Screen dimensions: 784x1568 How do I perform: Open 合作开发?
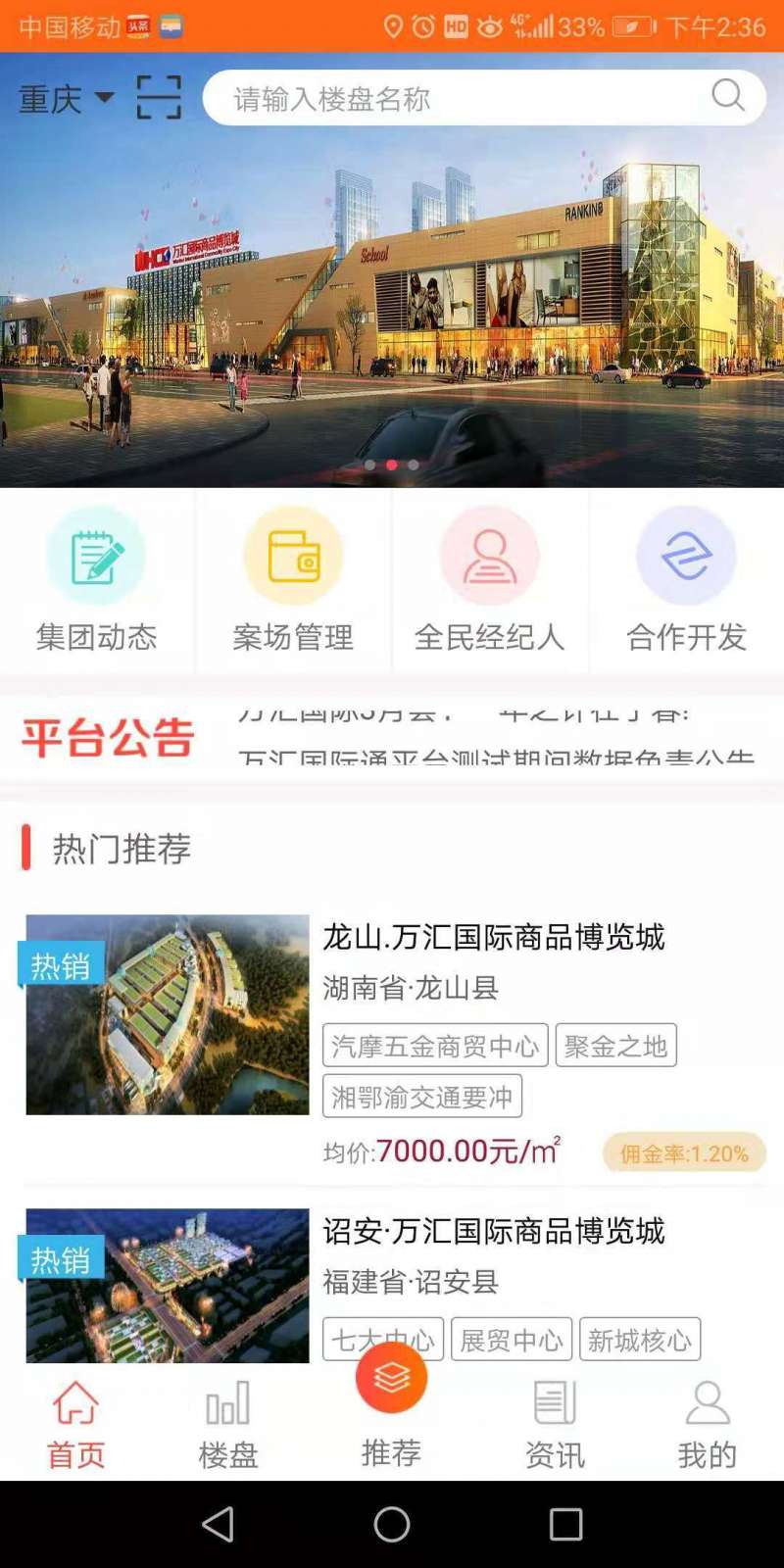pyautogui.click(x=686, y=580)
